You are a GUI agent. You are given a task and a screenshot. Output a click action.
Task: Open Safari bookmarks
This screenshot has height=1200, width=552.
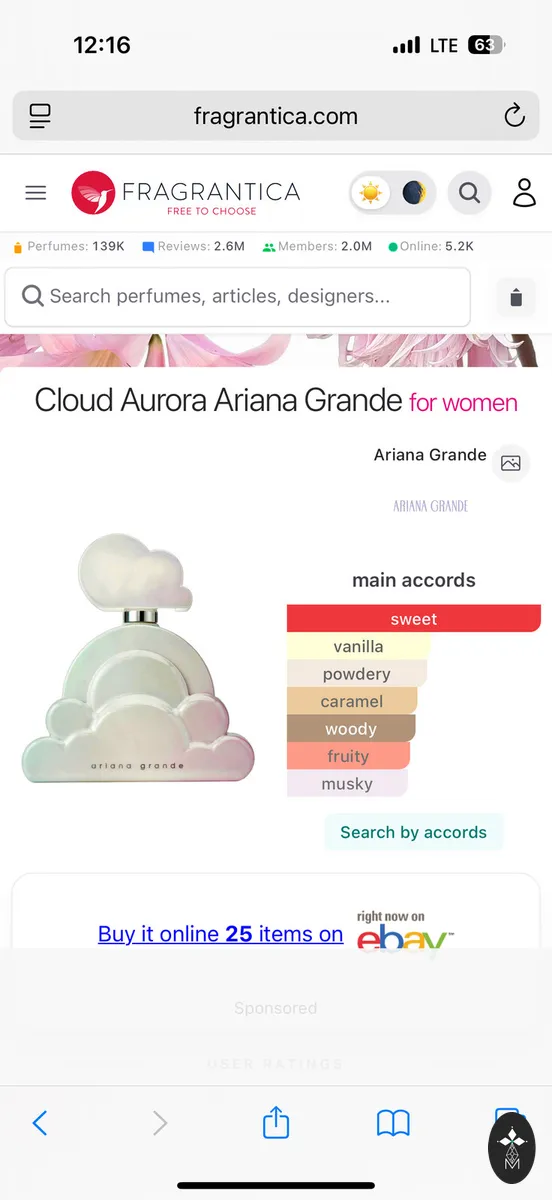[393, 1123]
